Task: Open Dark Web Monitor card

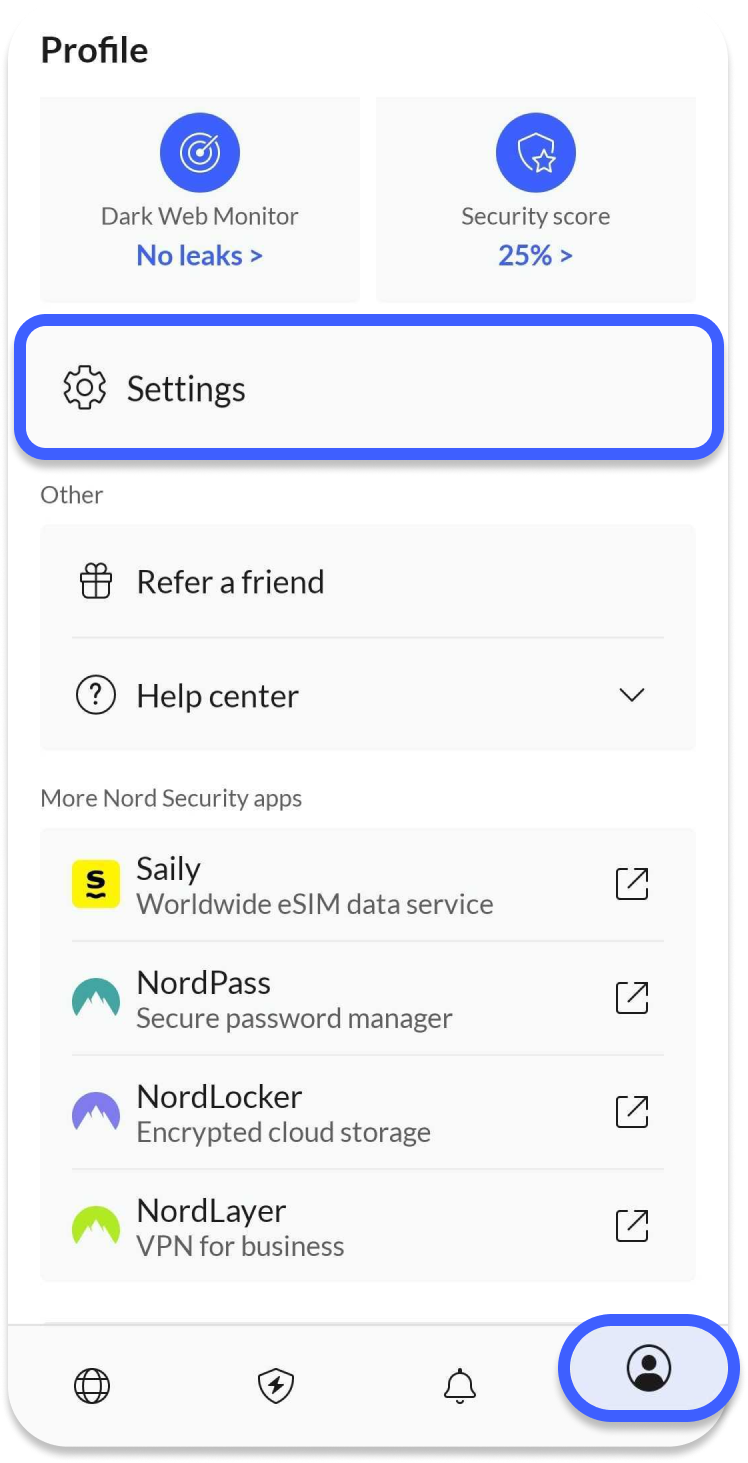Action: coord(199,200)
